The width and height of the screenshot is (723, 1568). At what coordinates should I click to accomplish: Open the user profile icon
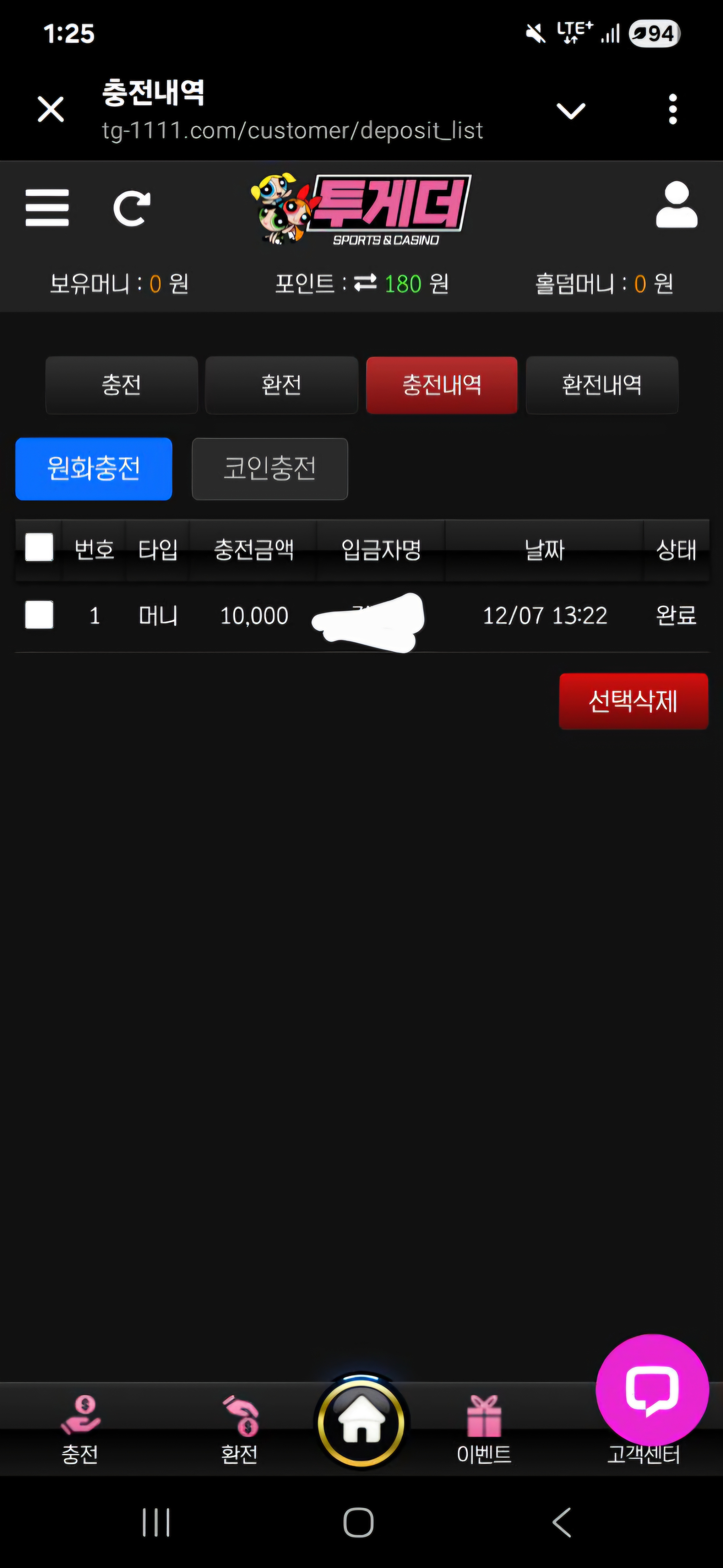coord(676,205)
